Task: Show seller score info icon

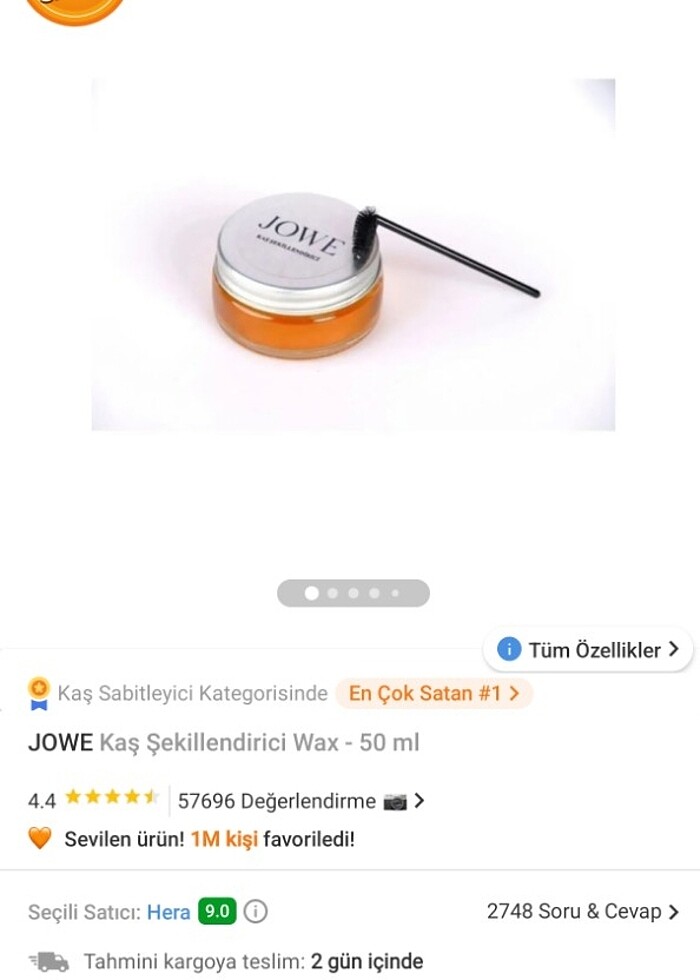Action: pyautogui.click(x=256, y=912)
